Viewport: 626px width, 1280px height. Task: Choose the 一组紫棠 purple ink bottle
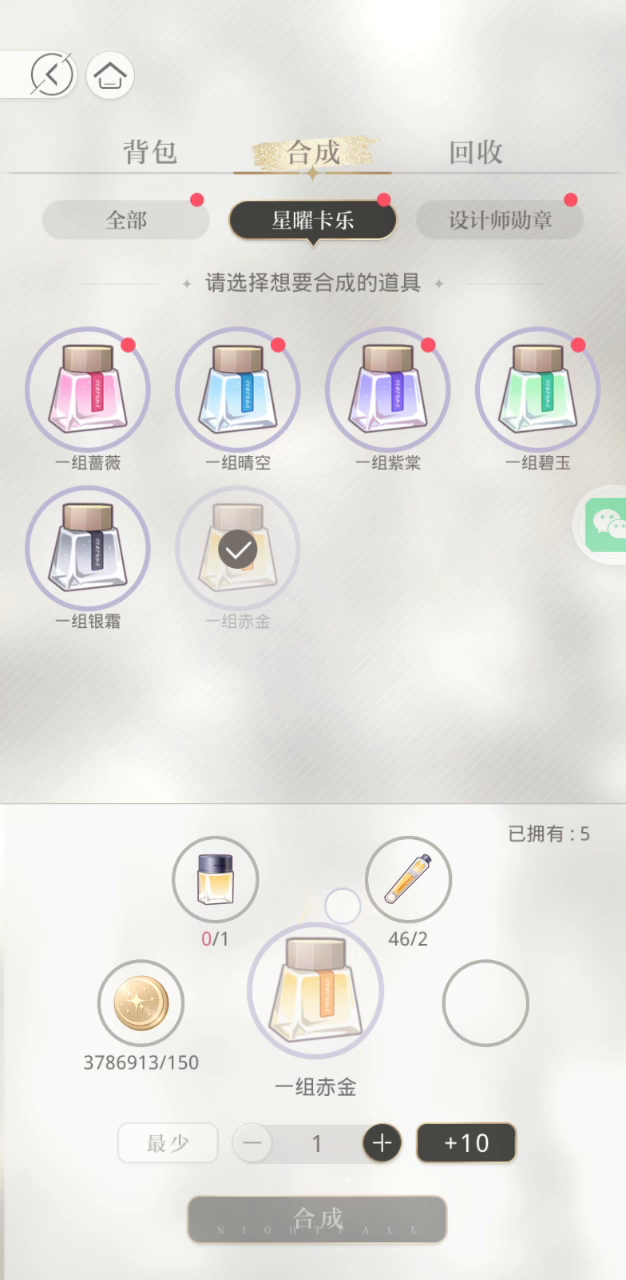click(388, 389)
